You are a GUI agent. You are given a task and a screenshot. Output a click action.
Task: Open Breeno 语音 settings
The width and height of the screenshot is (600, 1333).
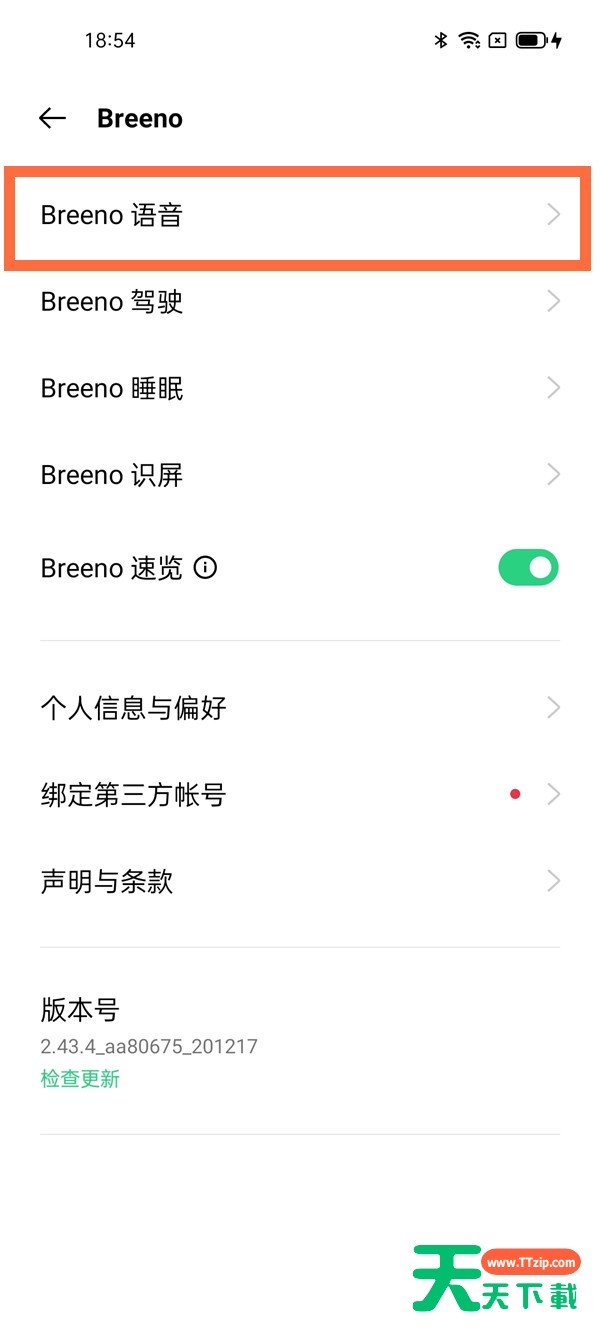point(300,215)
